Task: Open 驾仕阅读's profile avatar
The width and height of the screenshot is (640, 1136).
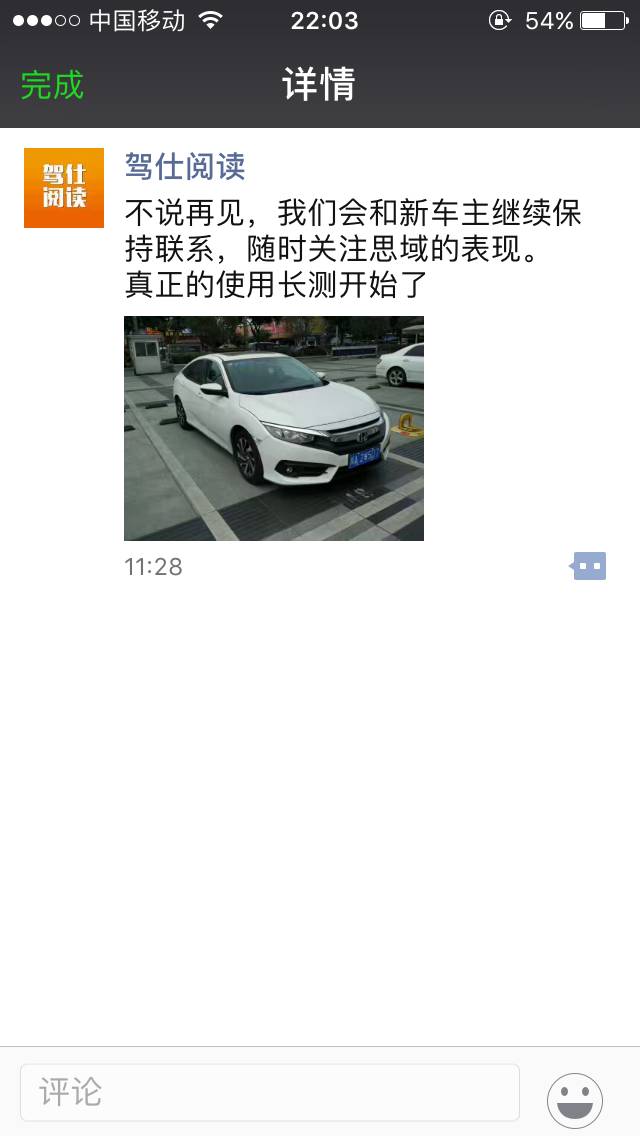Action: [64, 188]
